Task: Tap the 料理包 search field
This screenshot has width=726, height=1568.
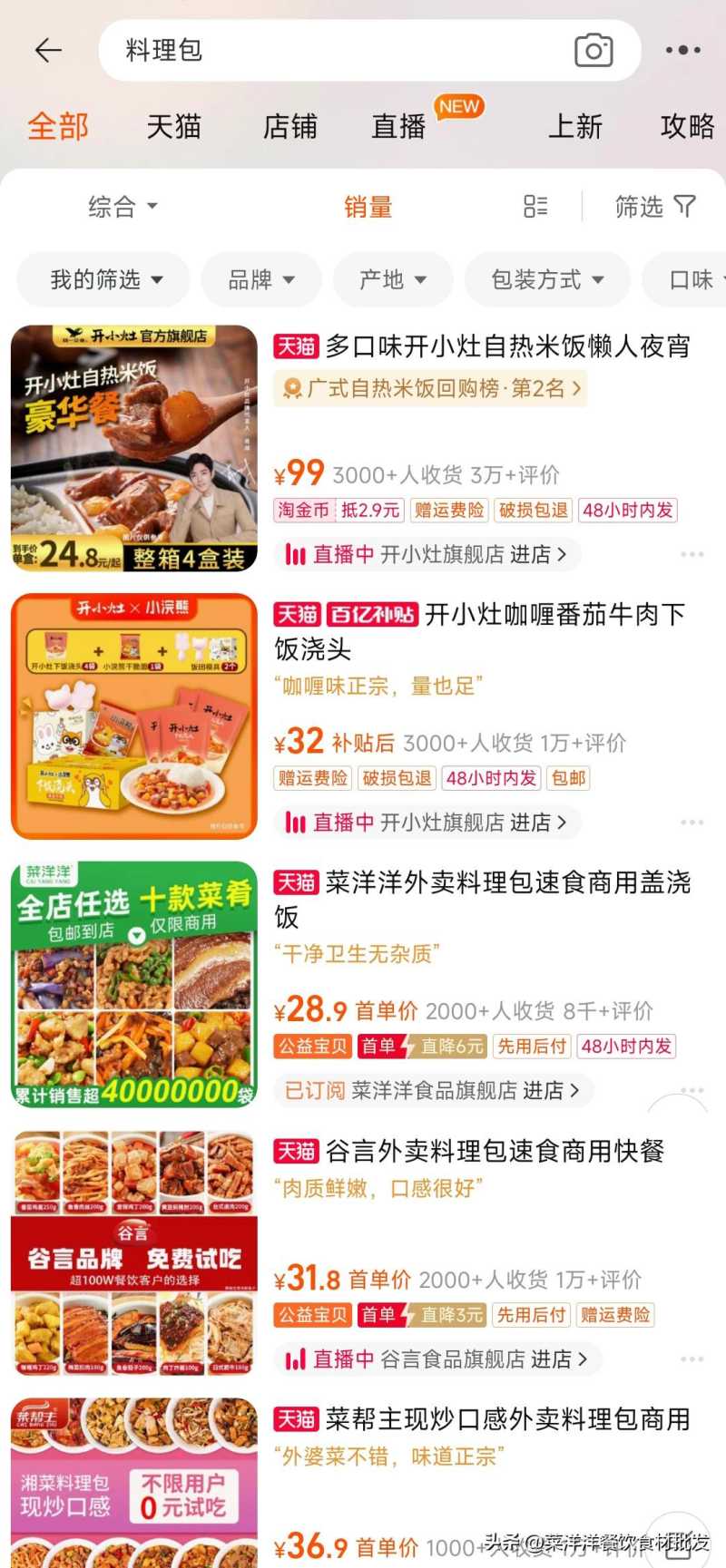Action: (345, 51)
